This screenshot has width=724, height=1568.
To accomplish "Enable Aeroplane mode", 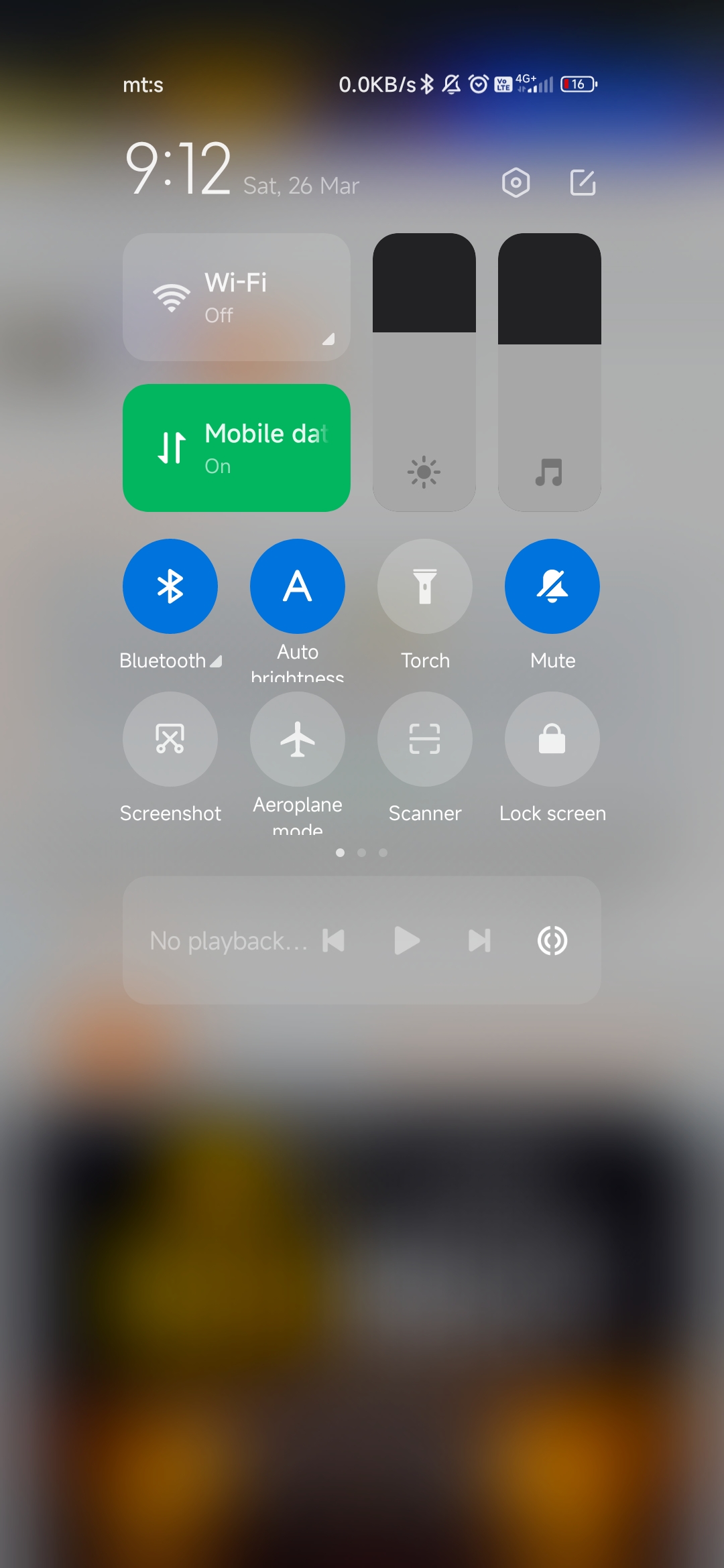I will click(x=298, y=739).
